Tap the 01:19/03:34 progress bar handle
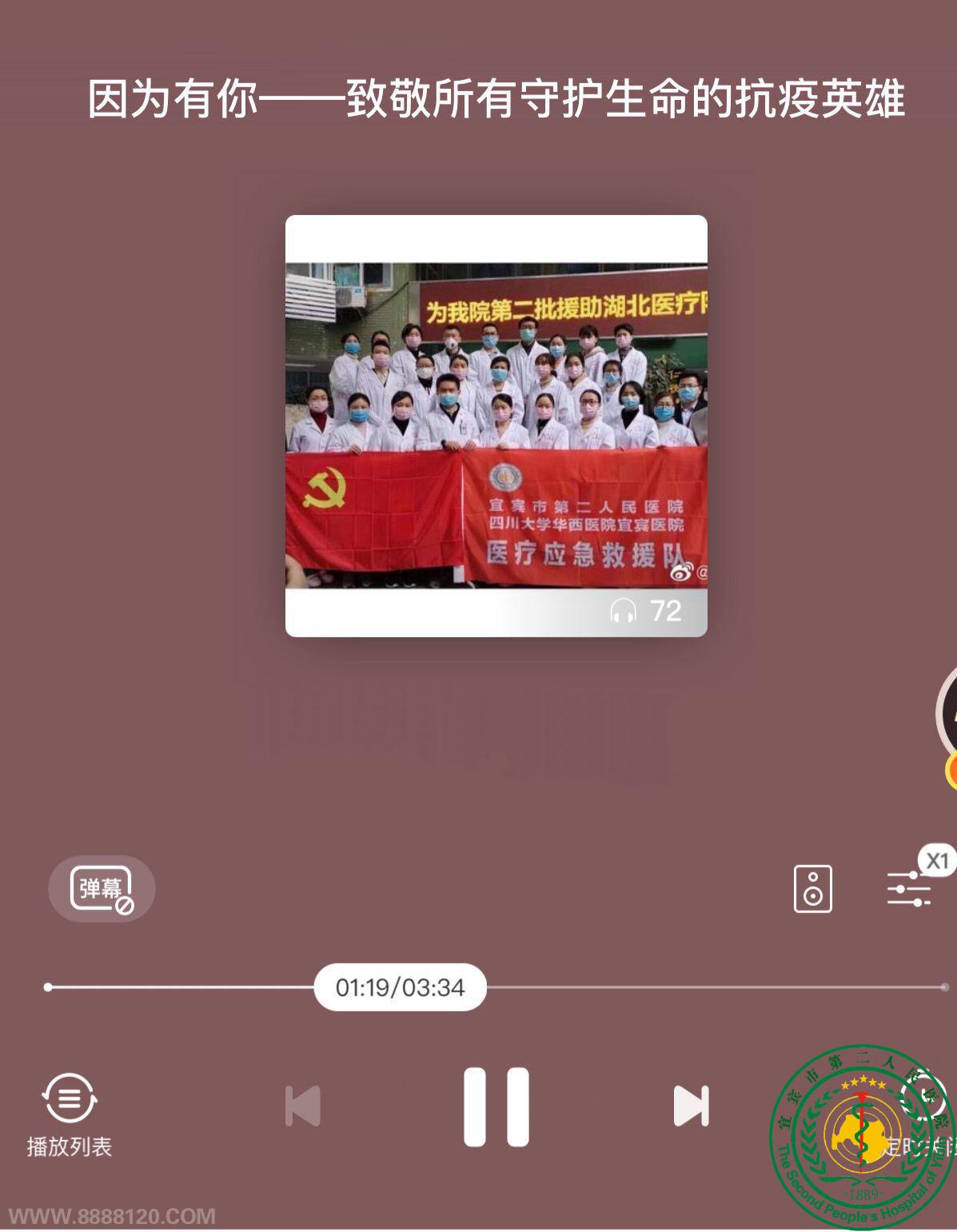Viewport: 957px width, 1232px height. coord(400,987)
